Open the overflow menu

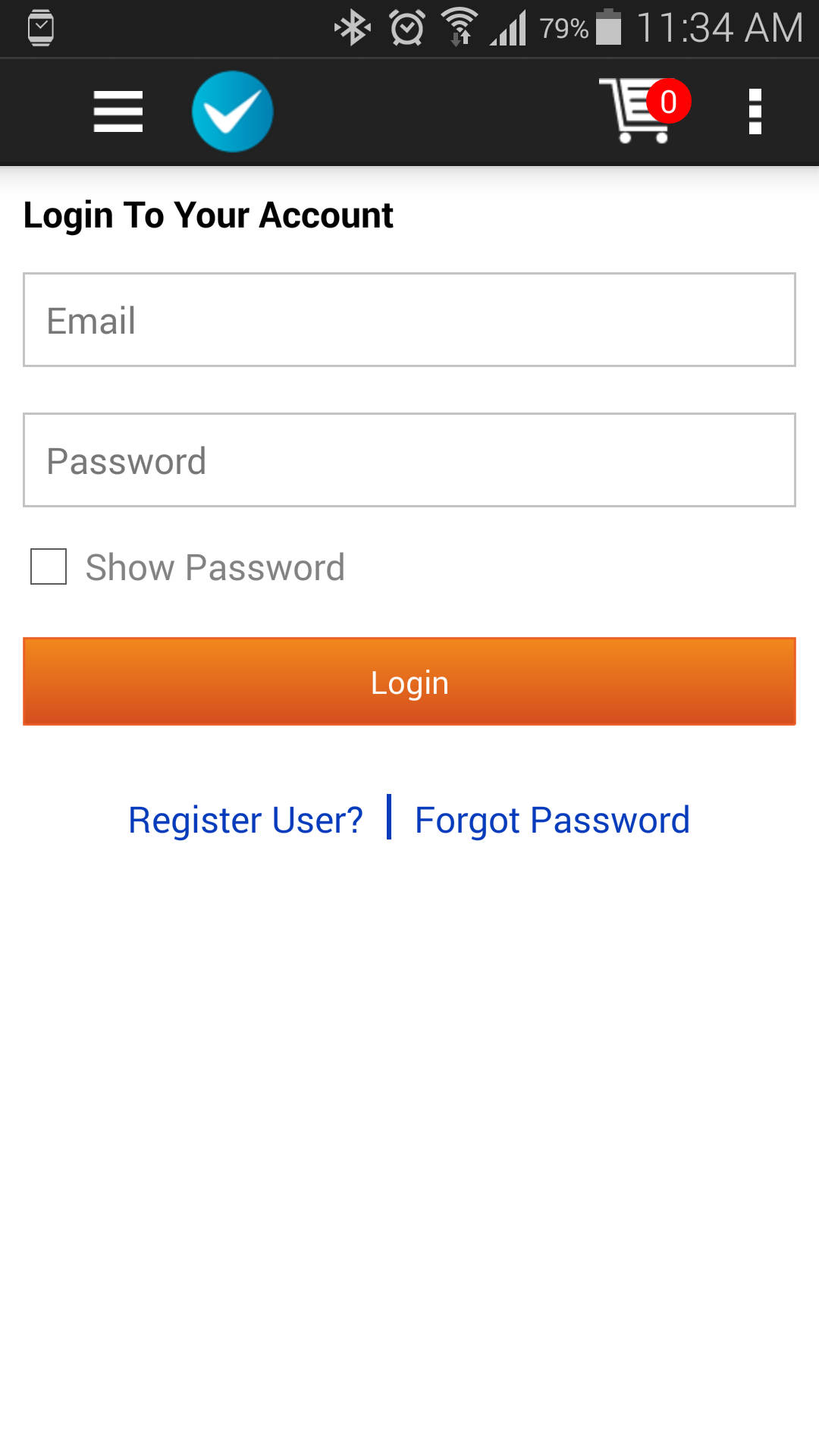click(x=755, y=111)
